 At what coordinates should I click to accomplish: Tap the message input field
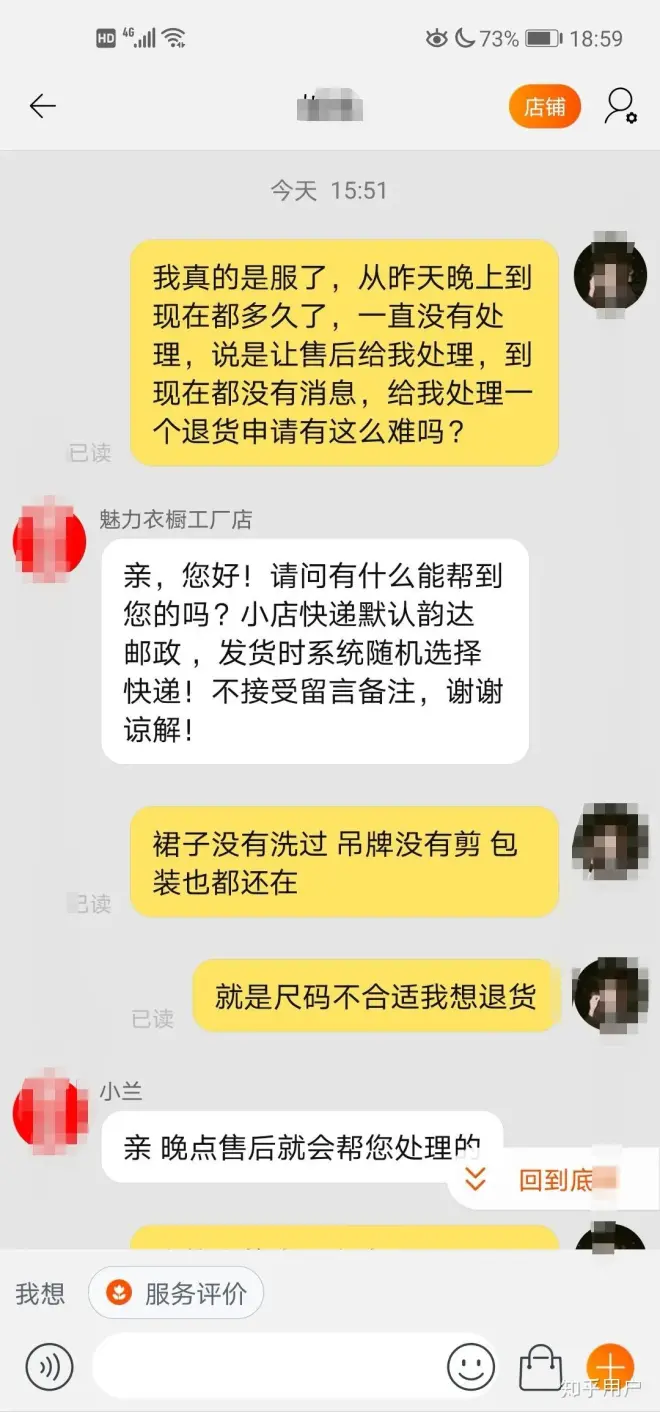tap(270, 1366)
